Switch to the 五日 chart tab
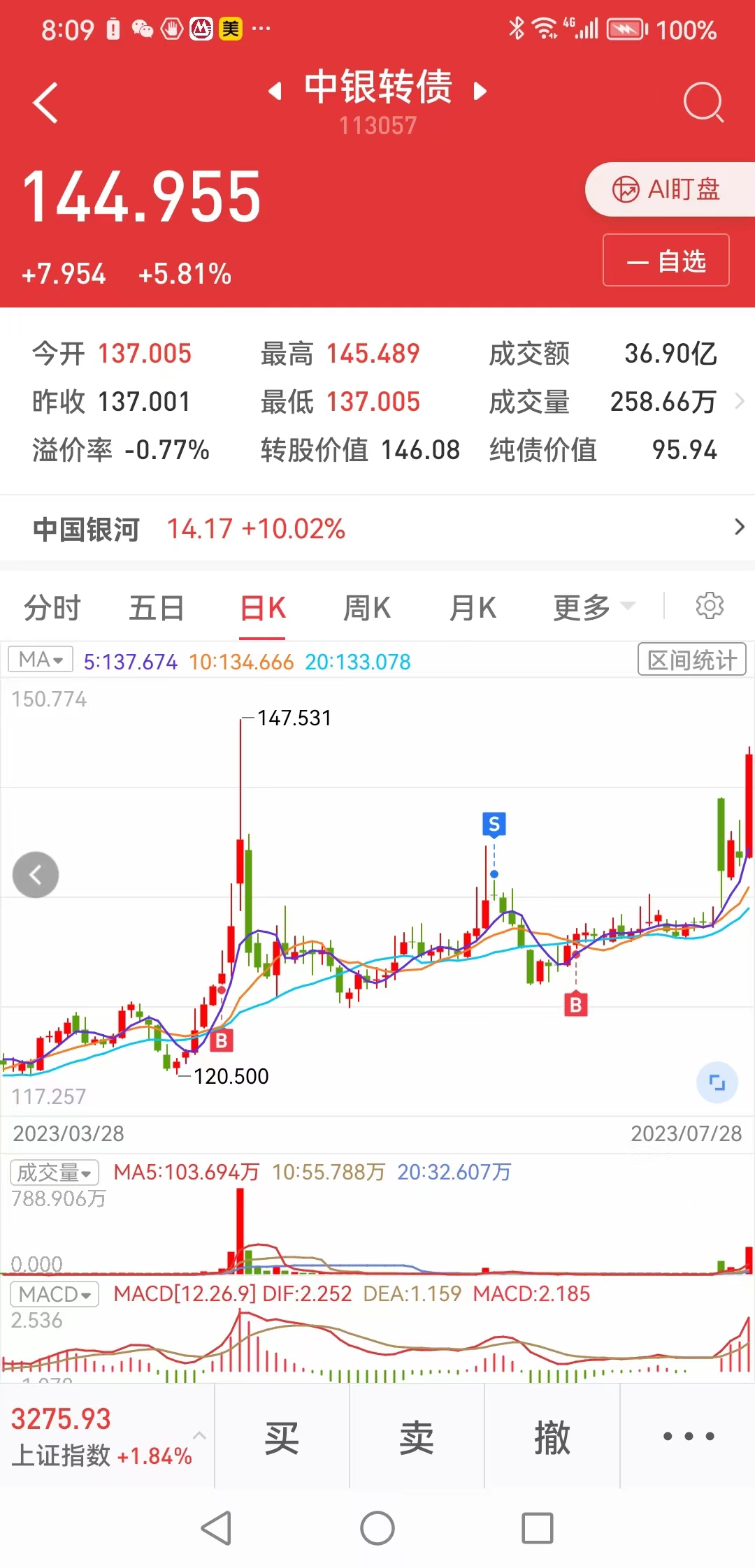Image resolution: width=755 pixels, height=1568 pixels. 157,607
